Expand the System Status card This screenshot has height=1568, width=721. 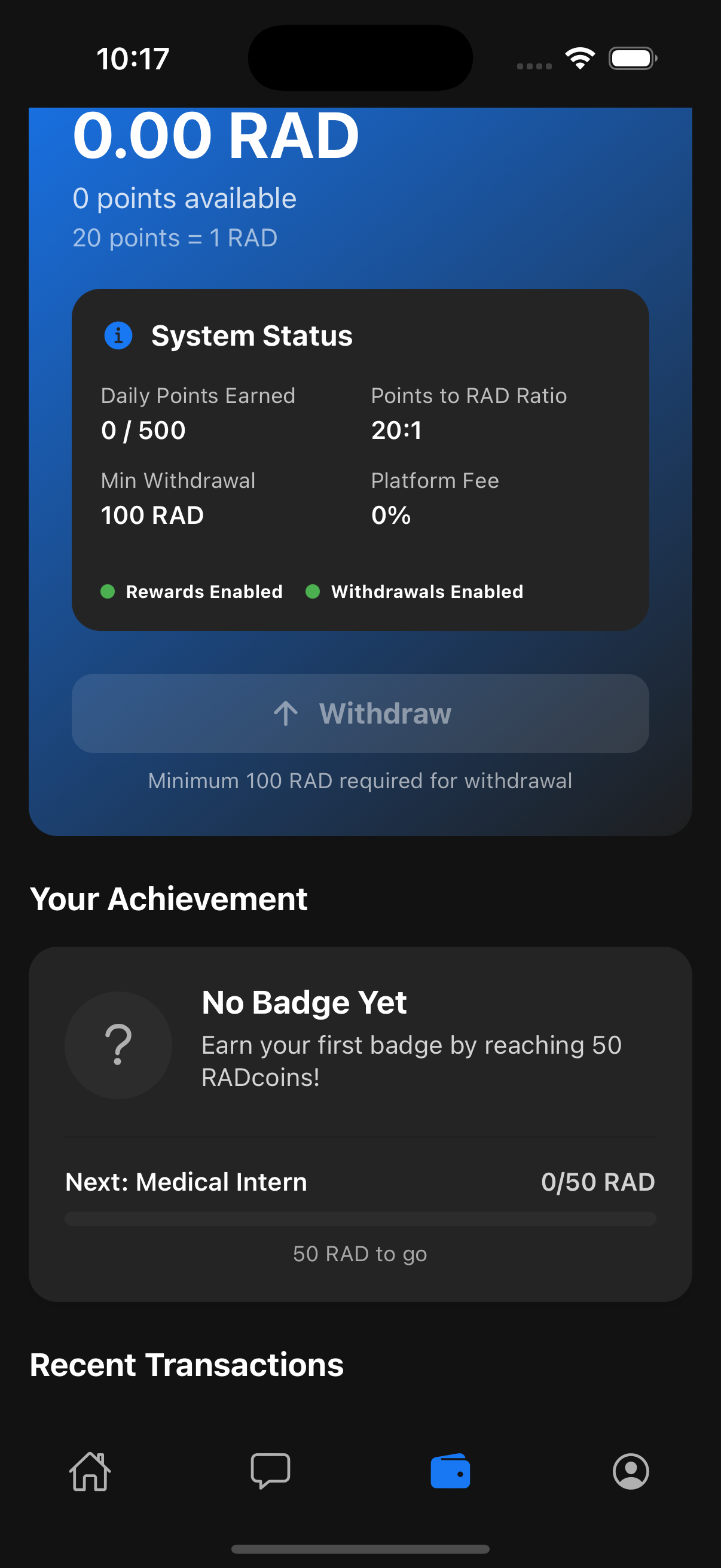pyautogui.click(x=360, y=460)
